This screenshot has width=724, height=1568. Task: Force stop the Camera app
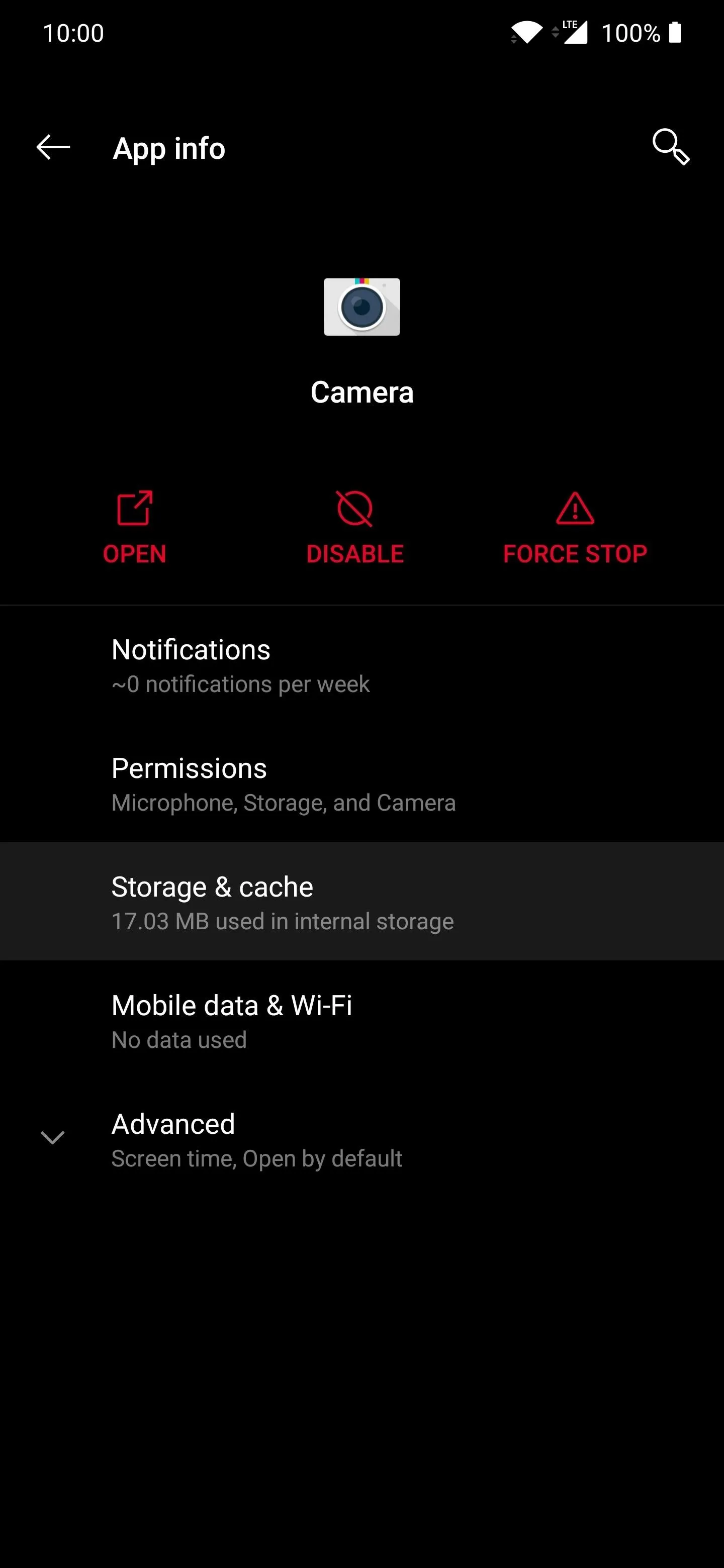click(575, 528)
